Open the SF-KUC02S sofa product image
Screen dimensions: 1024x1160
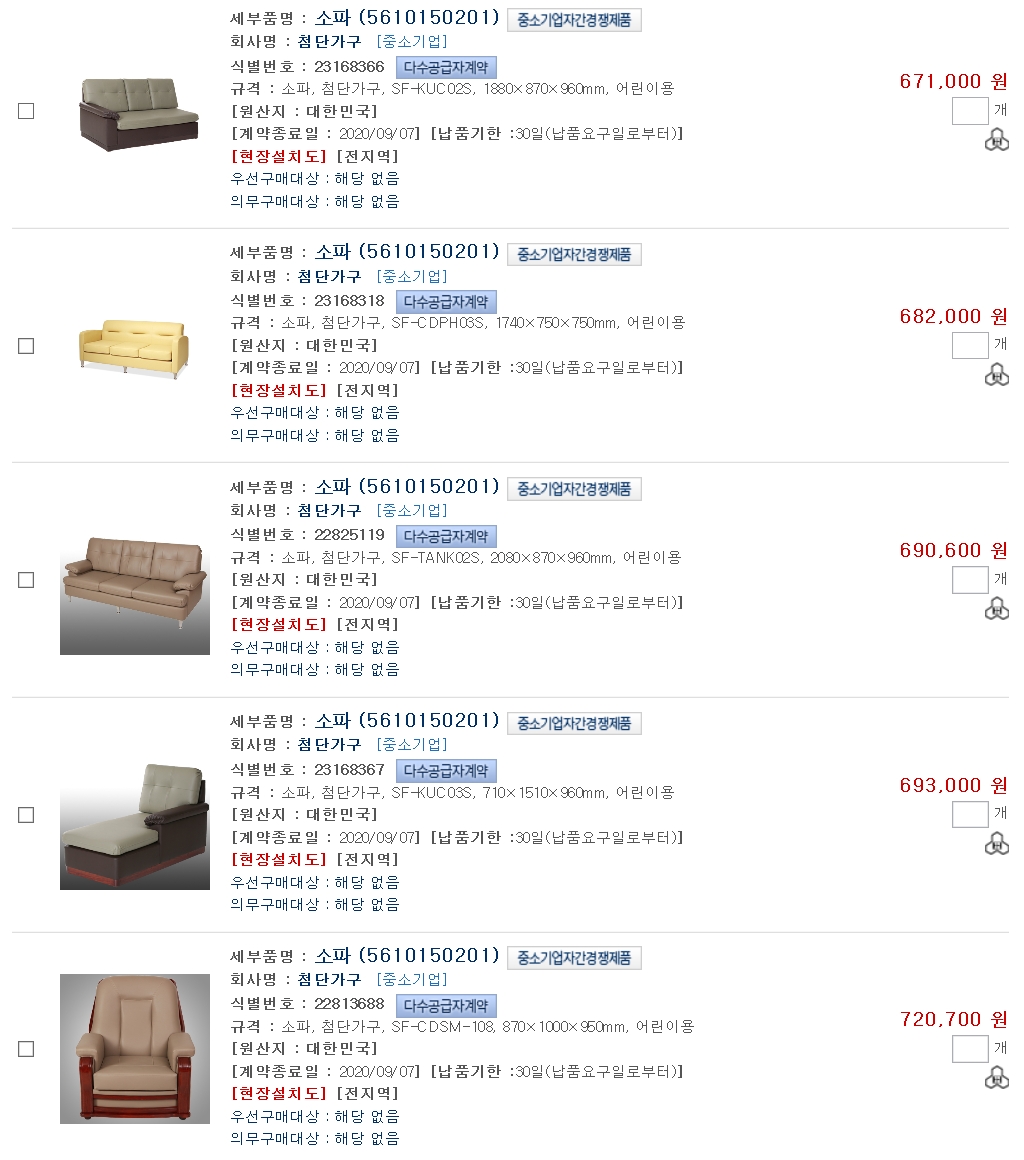click(x=137, y=113)
